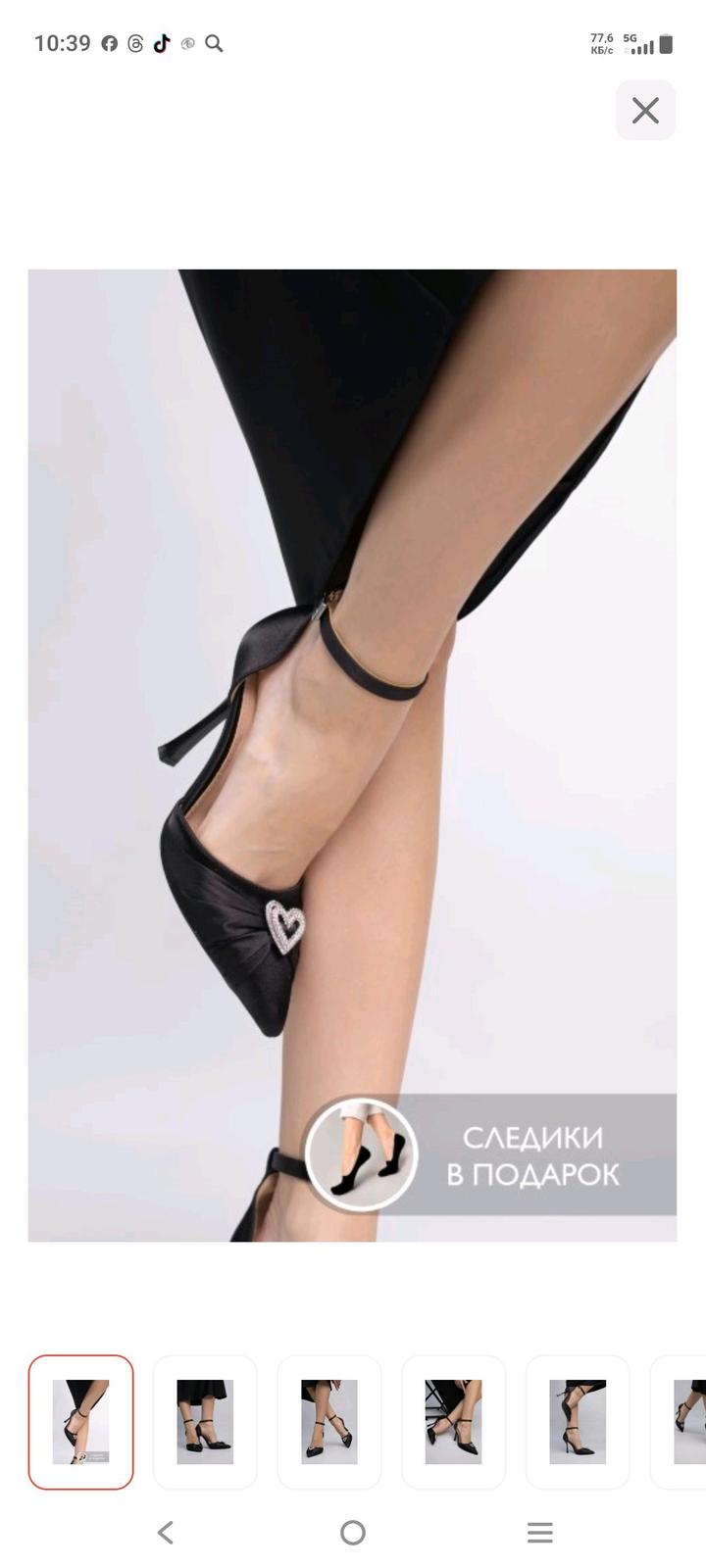Open the second product photo thumbnail
706x1568 pixels.
205,1421
